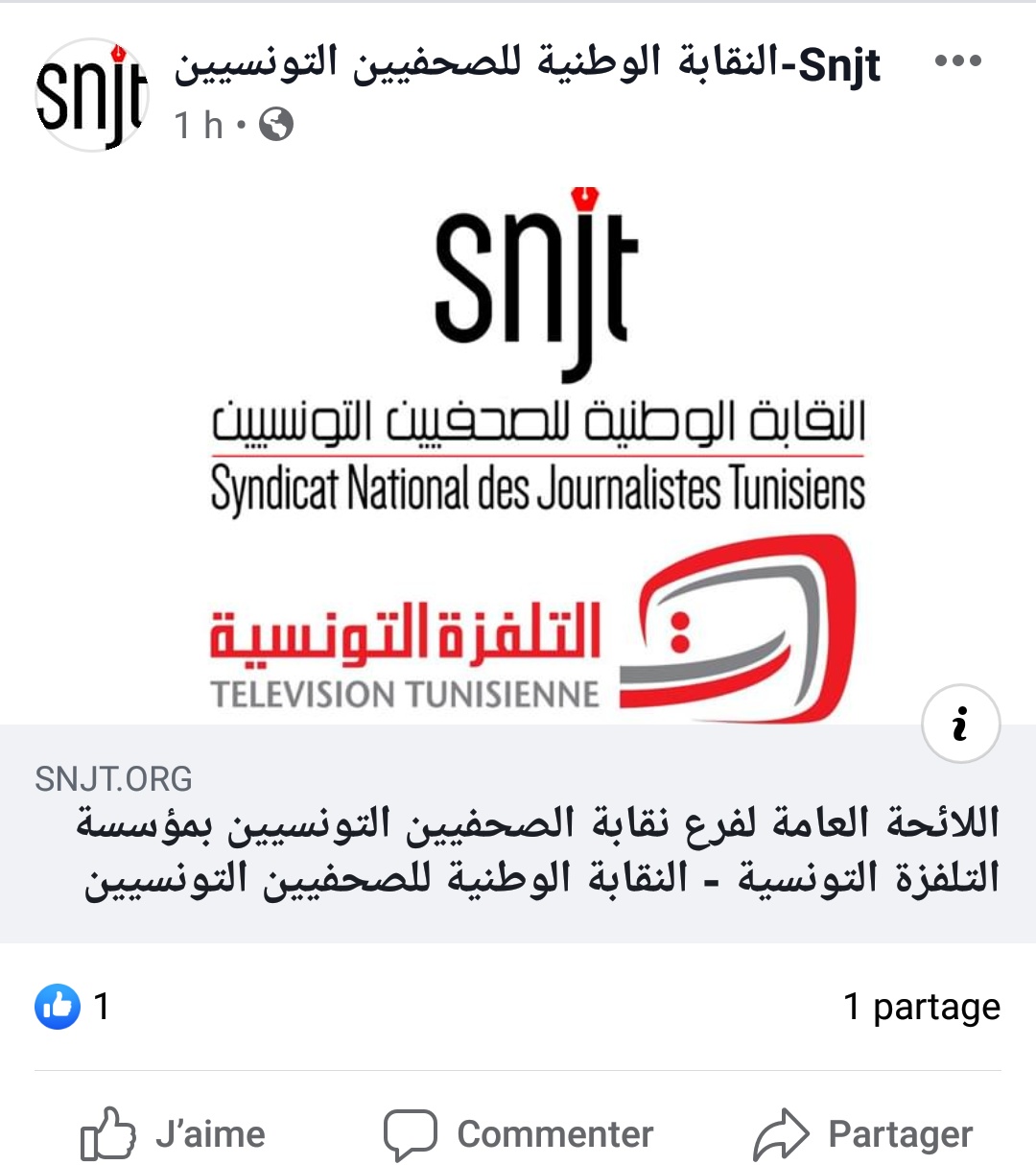This screenshot has height=1165, width=1036.
Task: View the 1 partage shares list
Action: (921, 1007)
